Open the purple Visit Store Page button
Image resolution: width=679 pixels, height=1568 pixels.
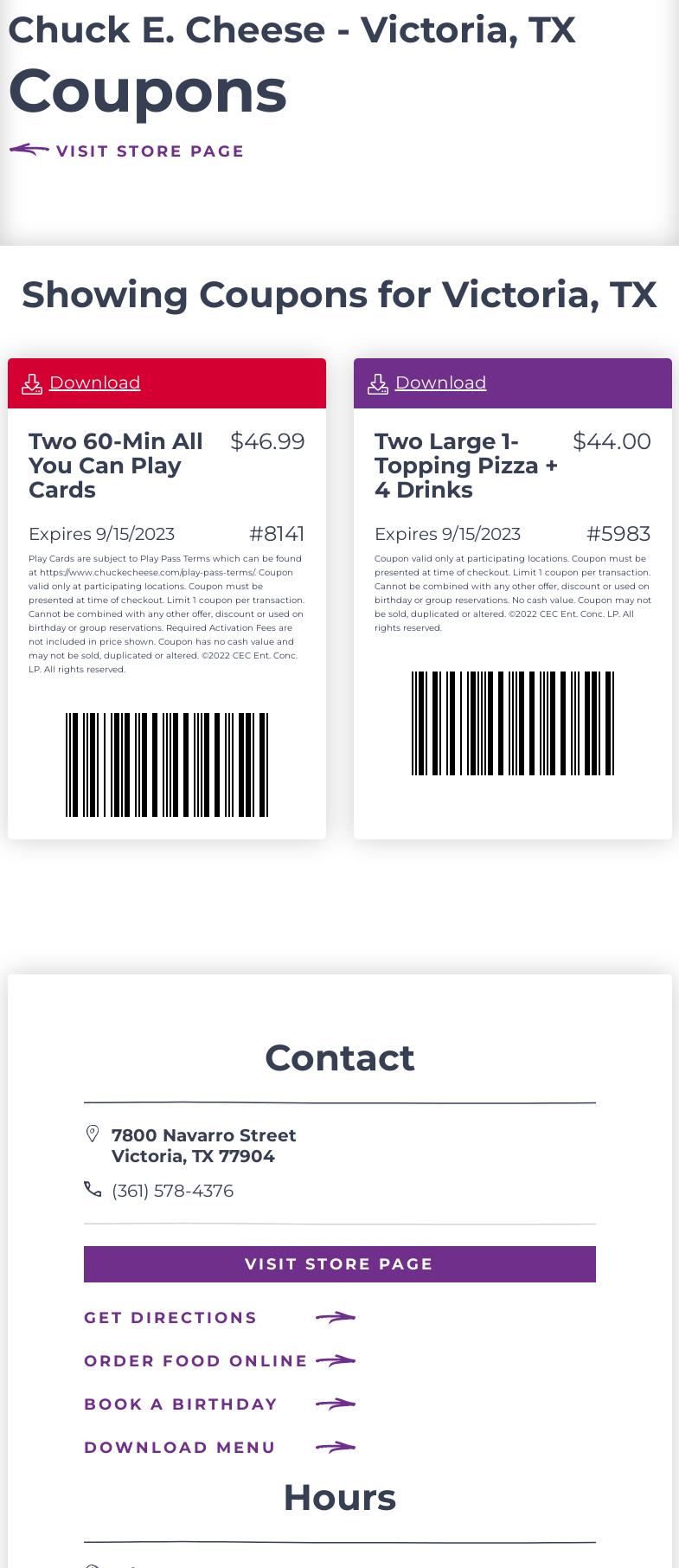pyautogui.click(x=339, y=1264)
